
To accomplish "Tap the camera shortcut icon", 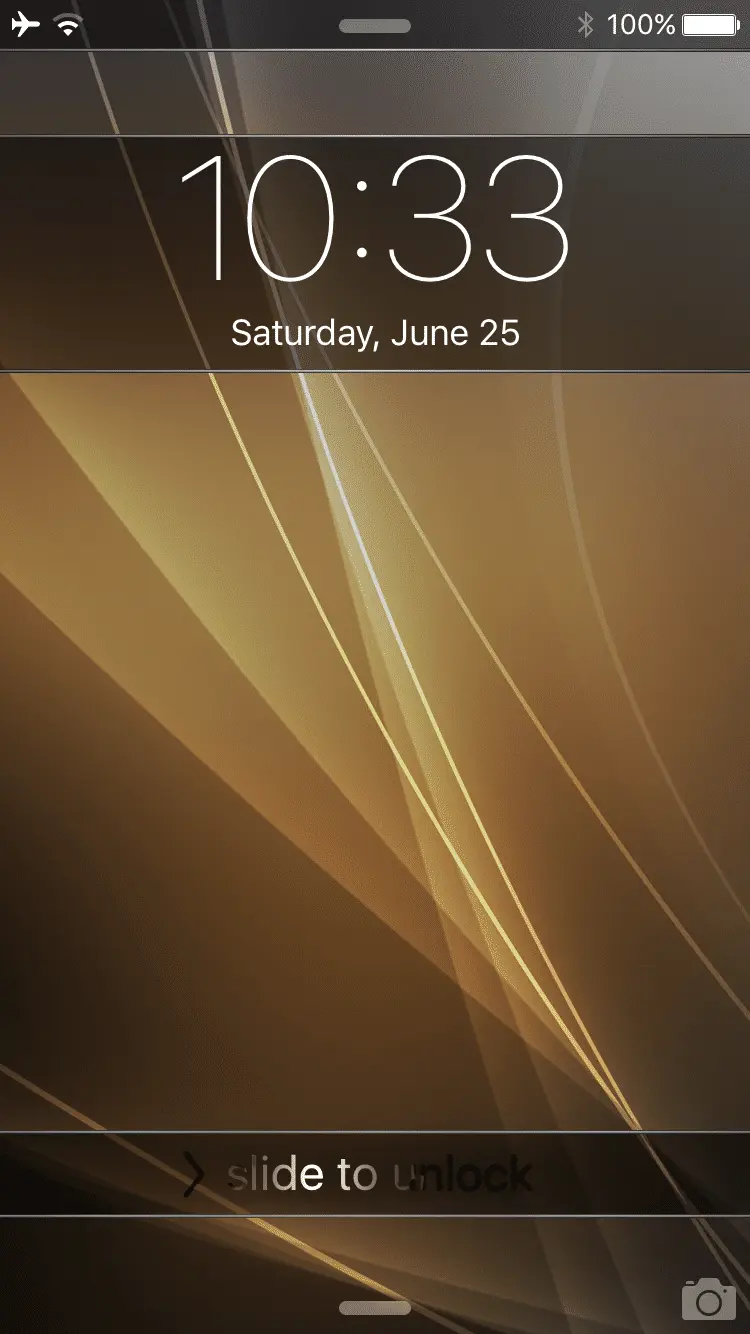I will click(708, 1298).
